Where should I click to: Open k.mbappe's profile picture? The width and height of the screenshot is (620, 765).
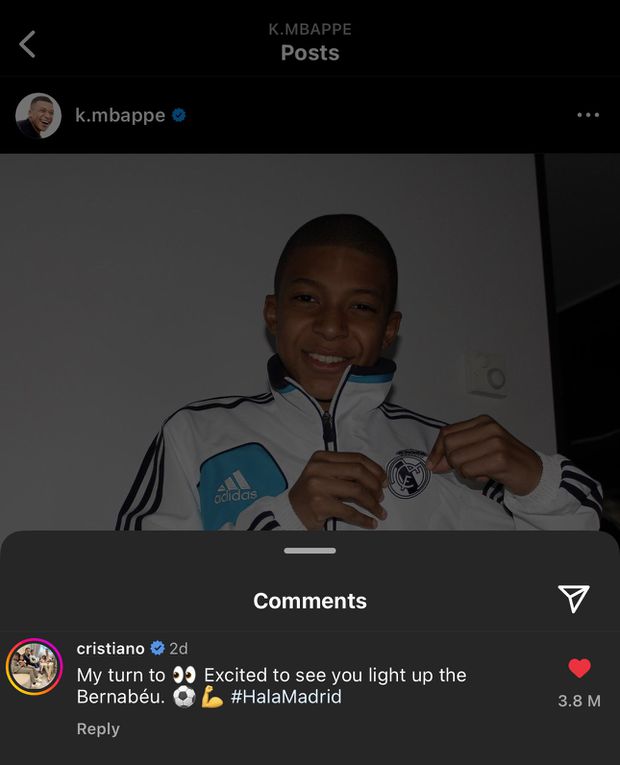(x=38, y=116)
